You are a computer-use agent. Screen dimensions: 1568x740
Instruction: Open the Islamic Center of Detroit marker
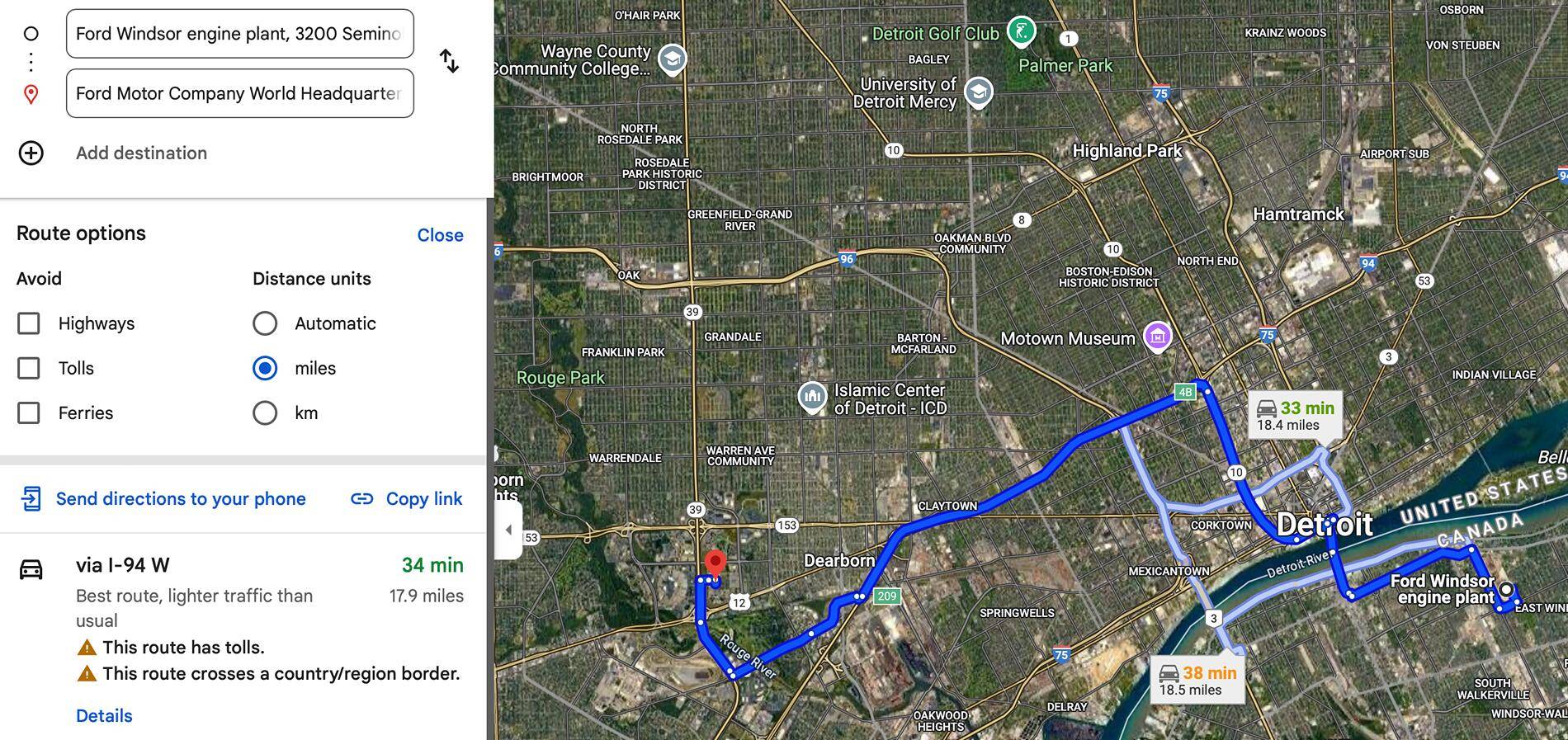812,398
